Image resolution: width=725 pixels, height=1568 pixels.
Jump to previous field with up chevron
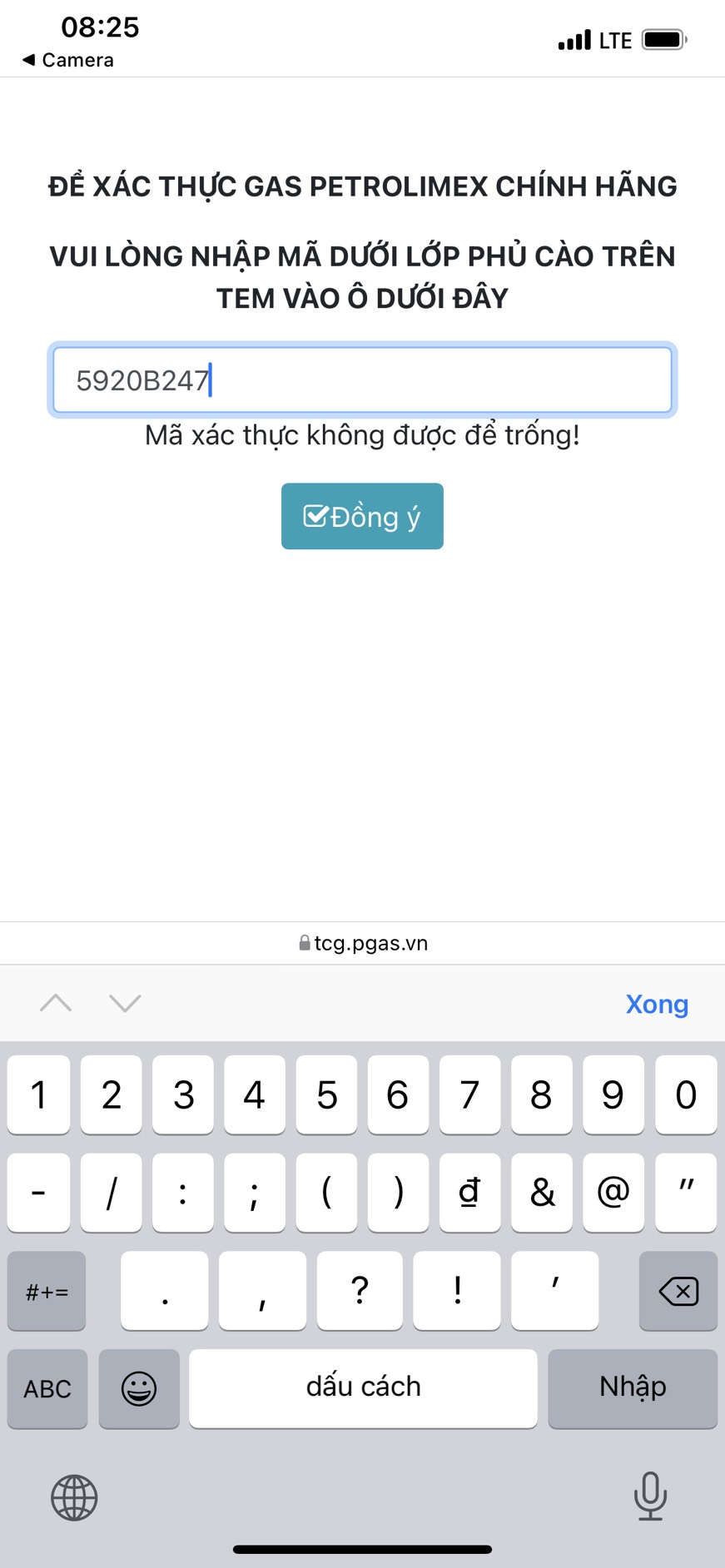click(x=56, y=1003)
